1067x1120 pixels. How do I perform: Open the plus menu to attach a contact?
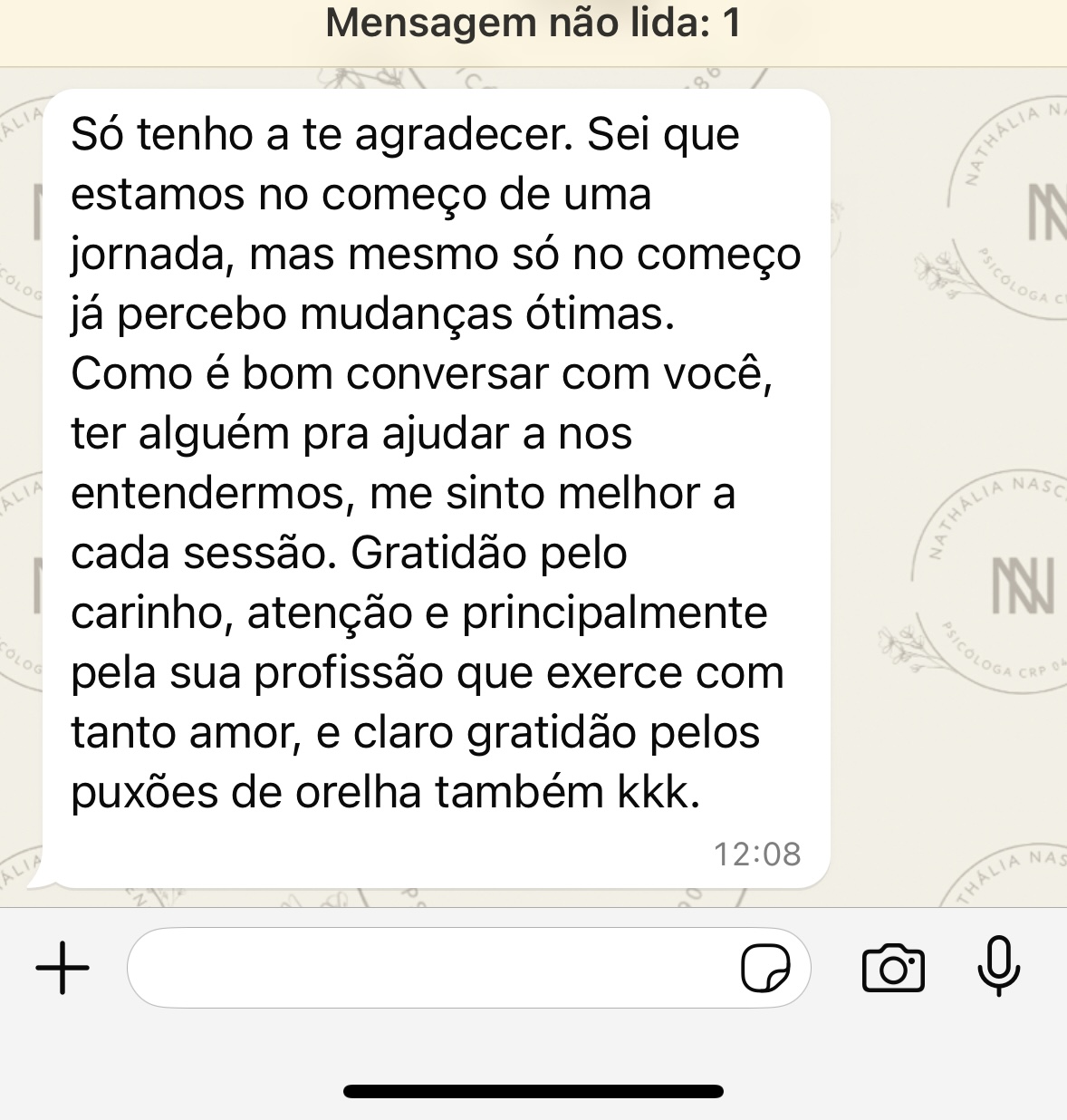click(x=60, y=967)
